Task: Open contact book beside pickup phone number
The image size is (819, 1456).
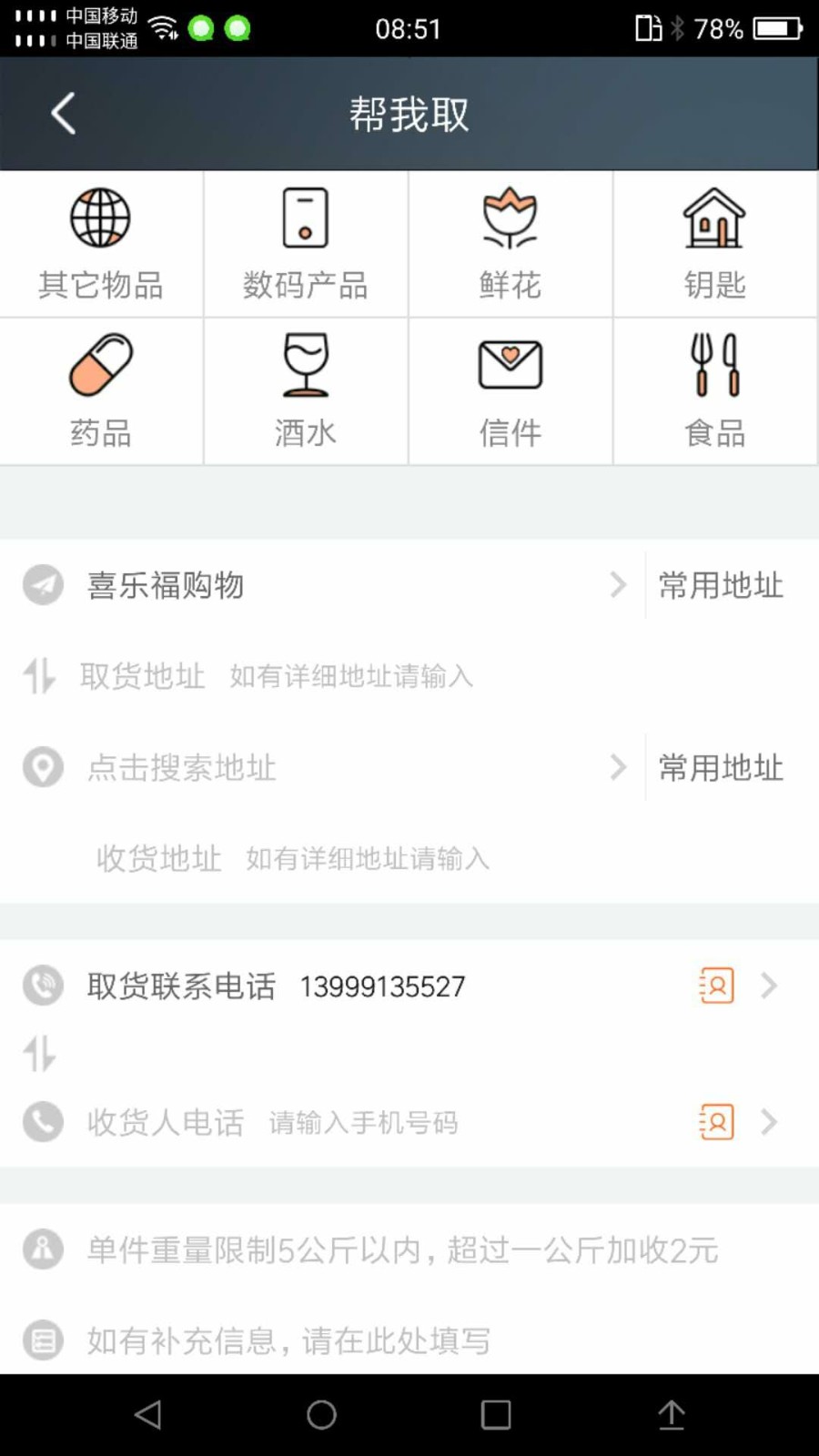Action: (715, 985)
